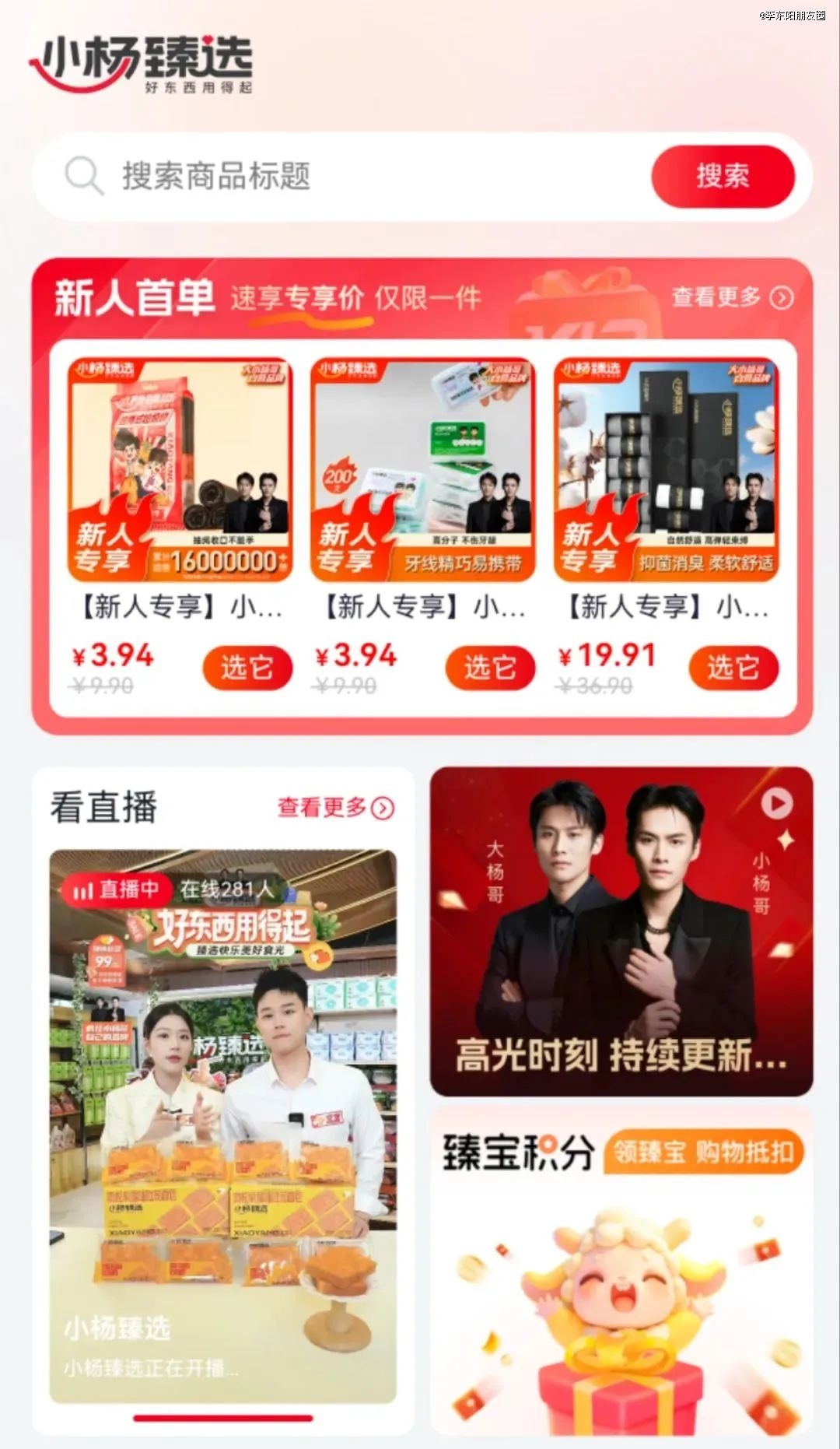Screen dimensions: 840x1449
Task: Open 查看更多 in the 新人首单 banner
Action: coord(731,297)
